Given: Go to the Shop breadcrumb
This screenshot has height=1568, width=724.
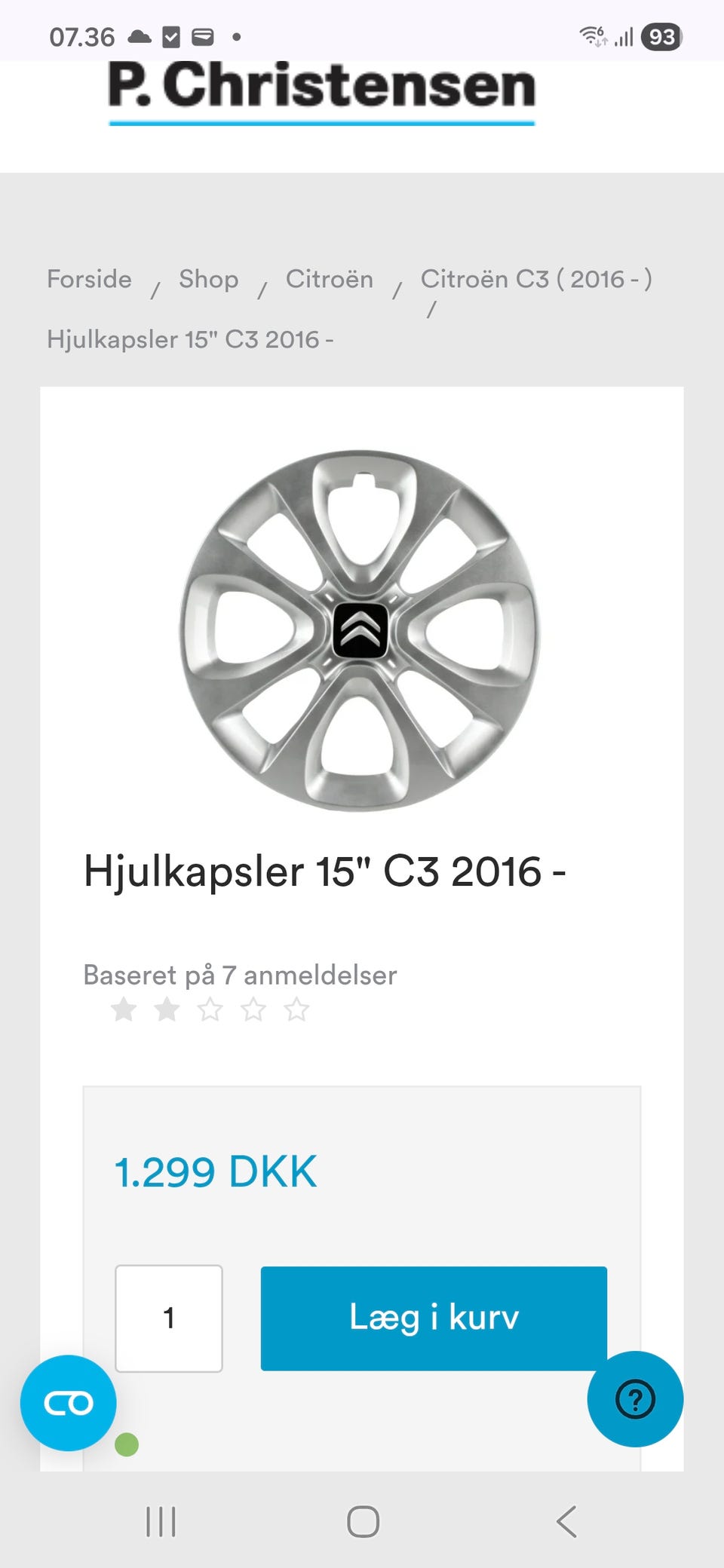Looking at the screenshot, I should (x=208, y=279).
